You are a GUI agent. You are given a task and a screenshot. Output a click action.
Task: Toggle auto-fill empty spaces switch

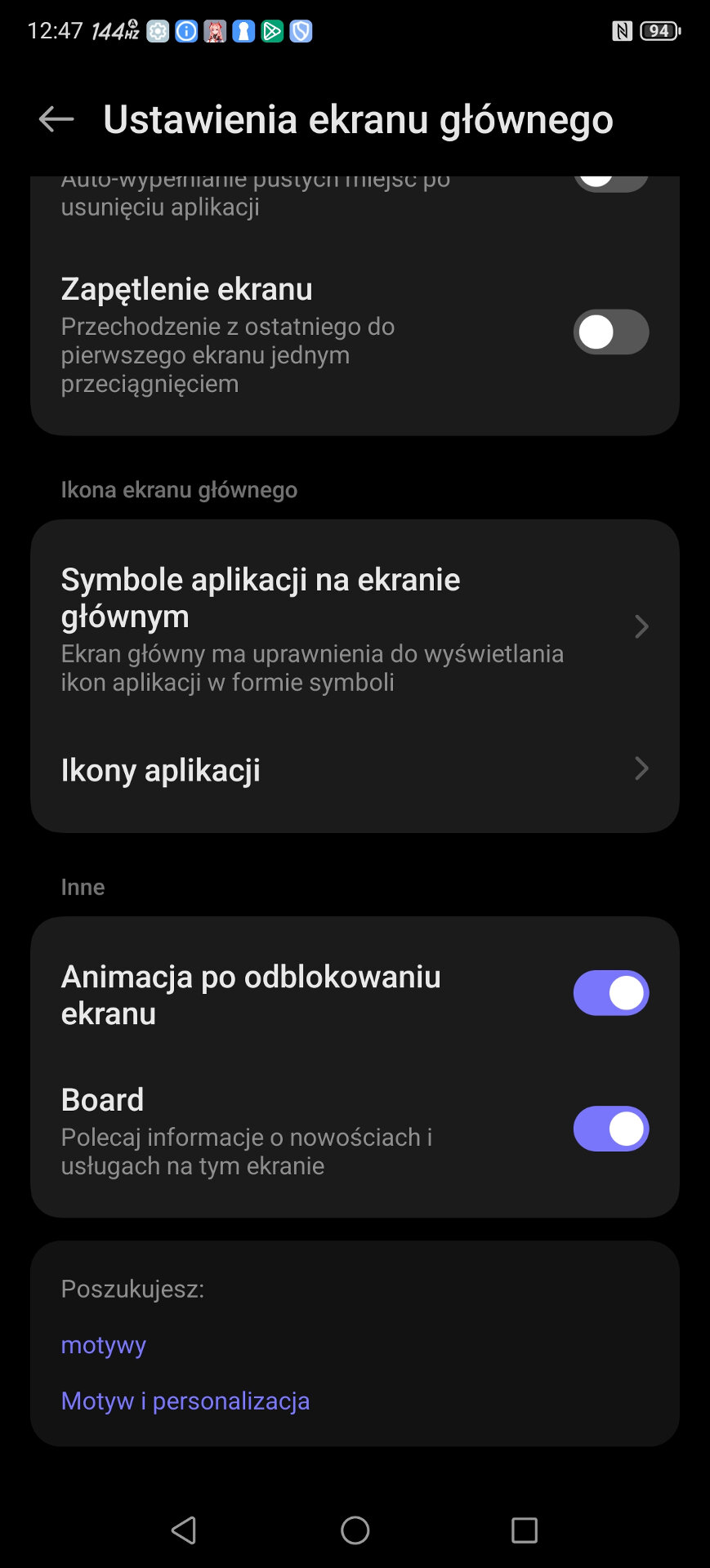(x=610, y=183)
